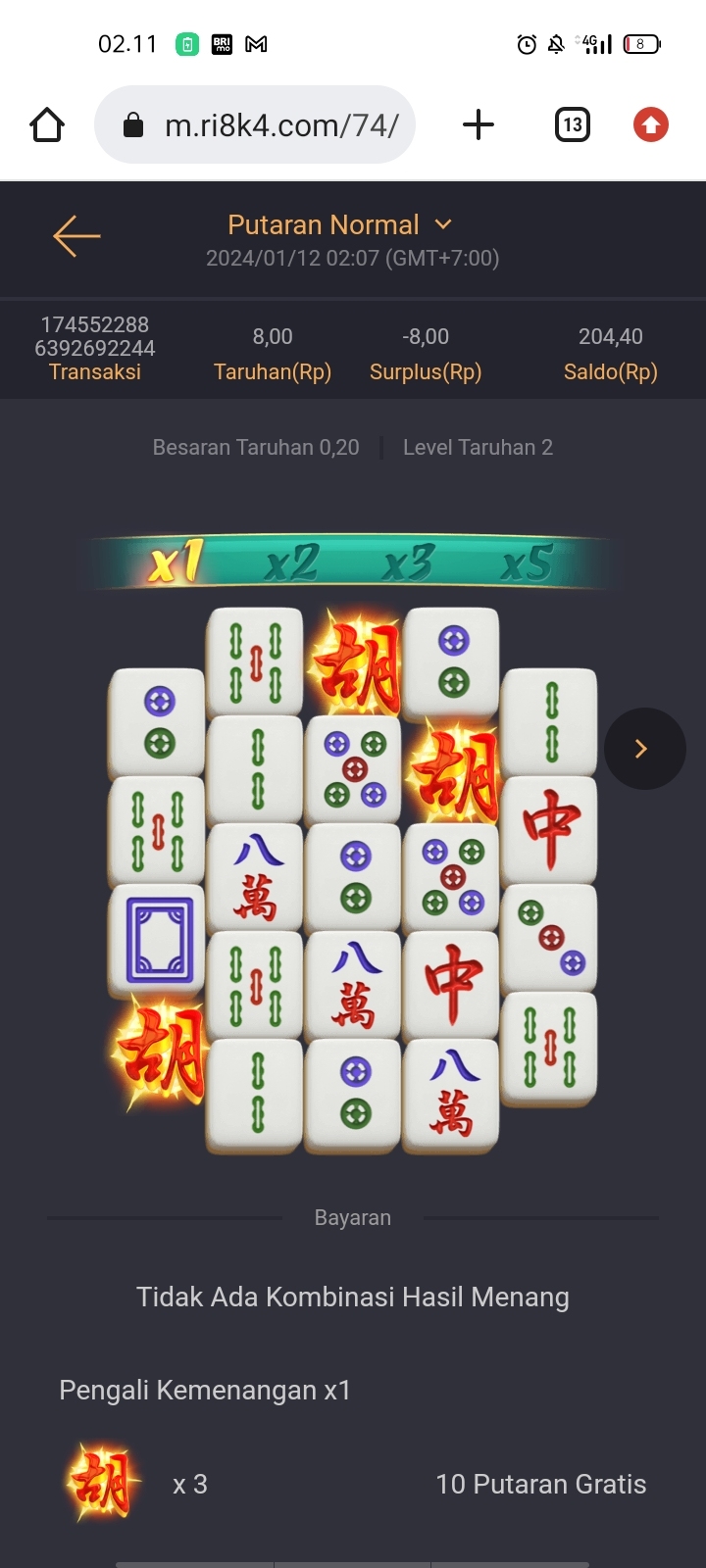This screenshot has width=706, height=1568.
Task: Open a new browser tab
Action: pyautogui.click(x=478, y=125)
